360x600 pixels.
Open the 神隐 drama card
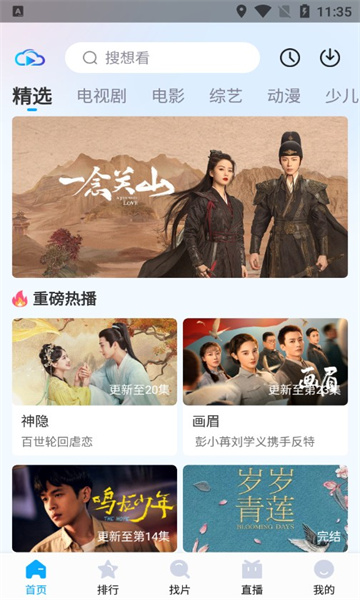(94, 386)
